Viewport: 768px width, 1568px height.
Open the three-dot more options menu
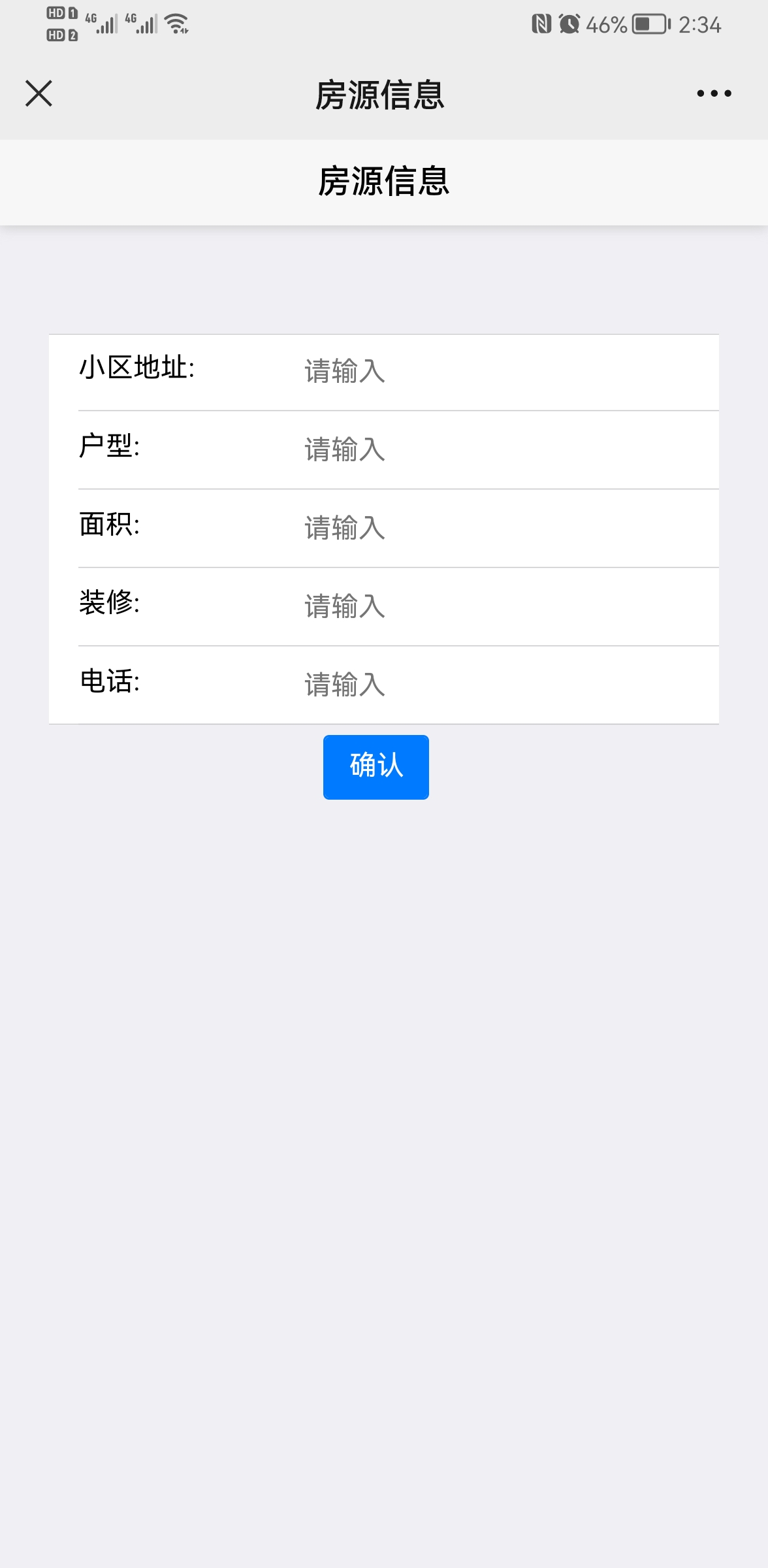click(x=714, y=93)
